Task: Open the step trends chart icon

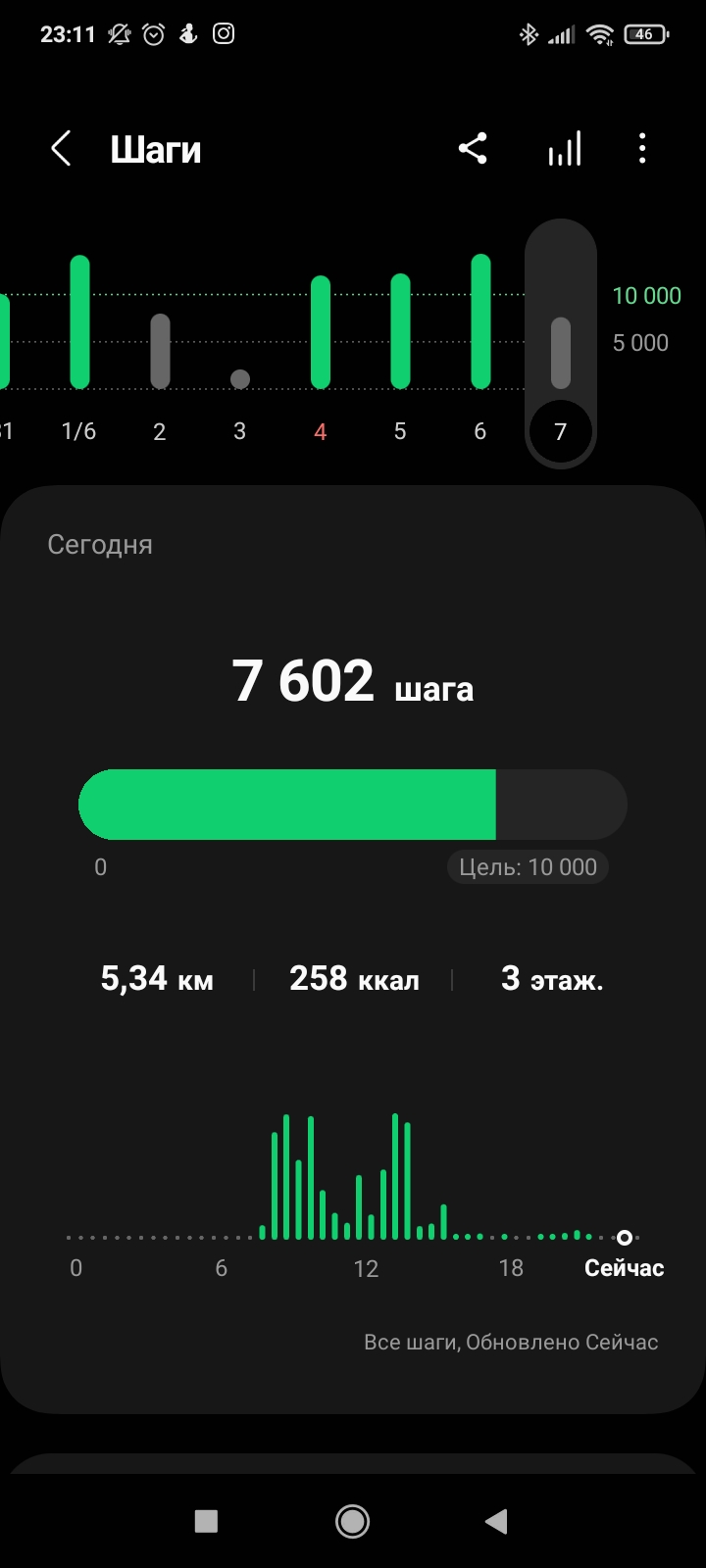Action: [x=565, y=150]
